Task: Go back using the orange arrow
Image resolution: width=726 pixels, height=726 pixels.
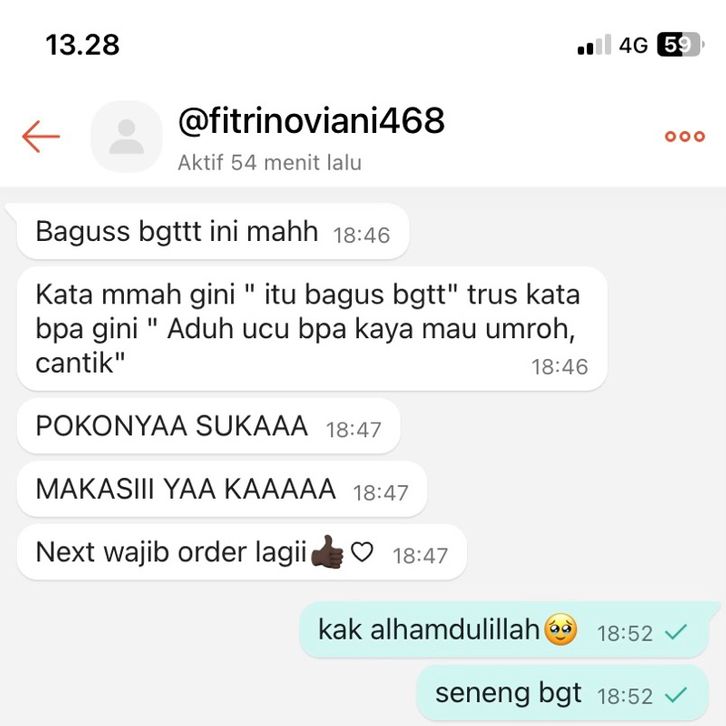Action: (41, 137)
